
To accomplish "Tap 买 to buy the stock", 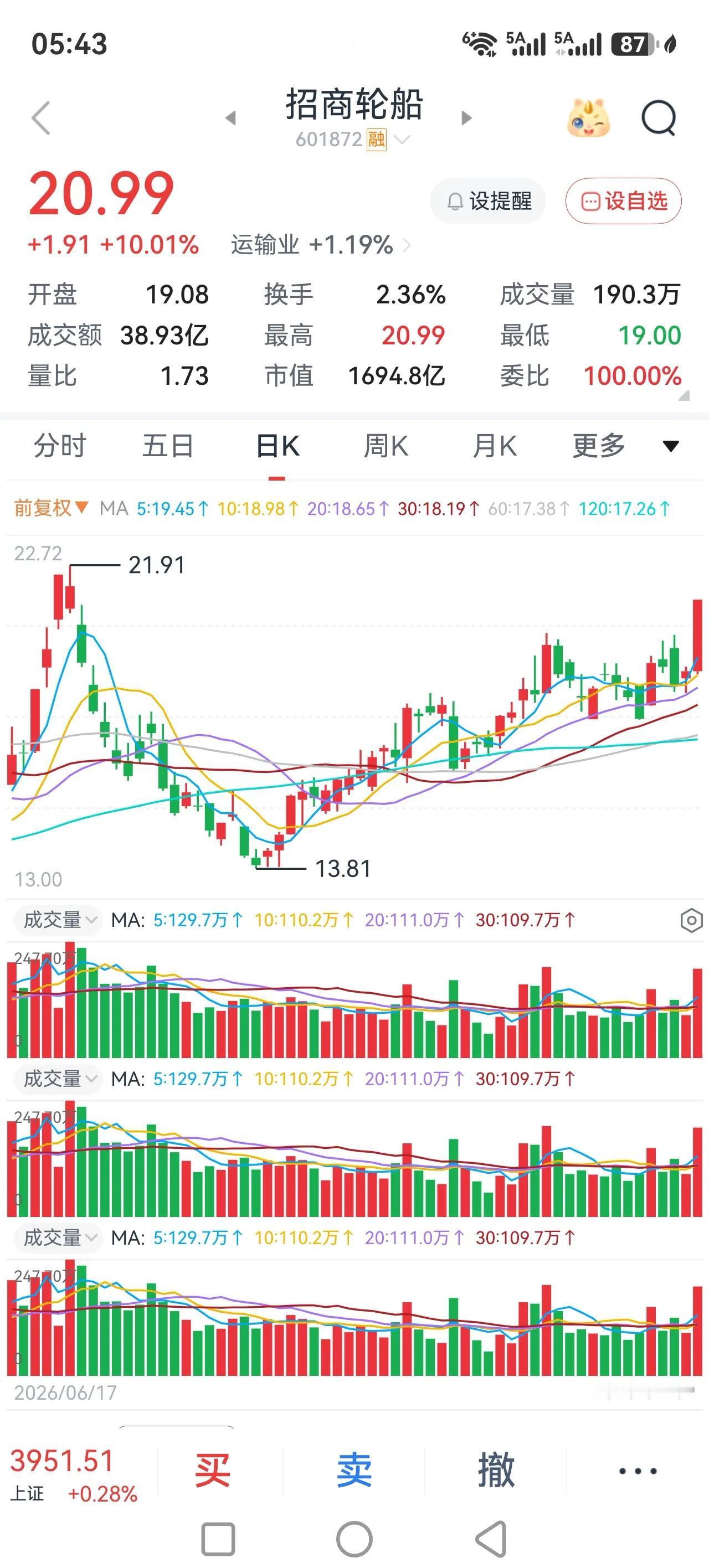I will coord(213,1471).
